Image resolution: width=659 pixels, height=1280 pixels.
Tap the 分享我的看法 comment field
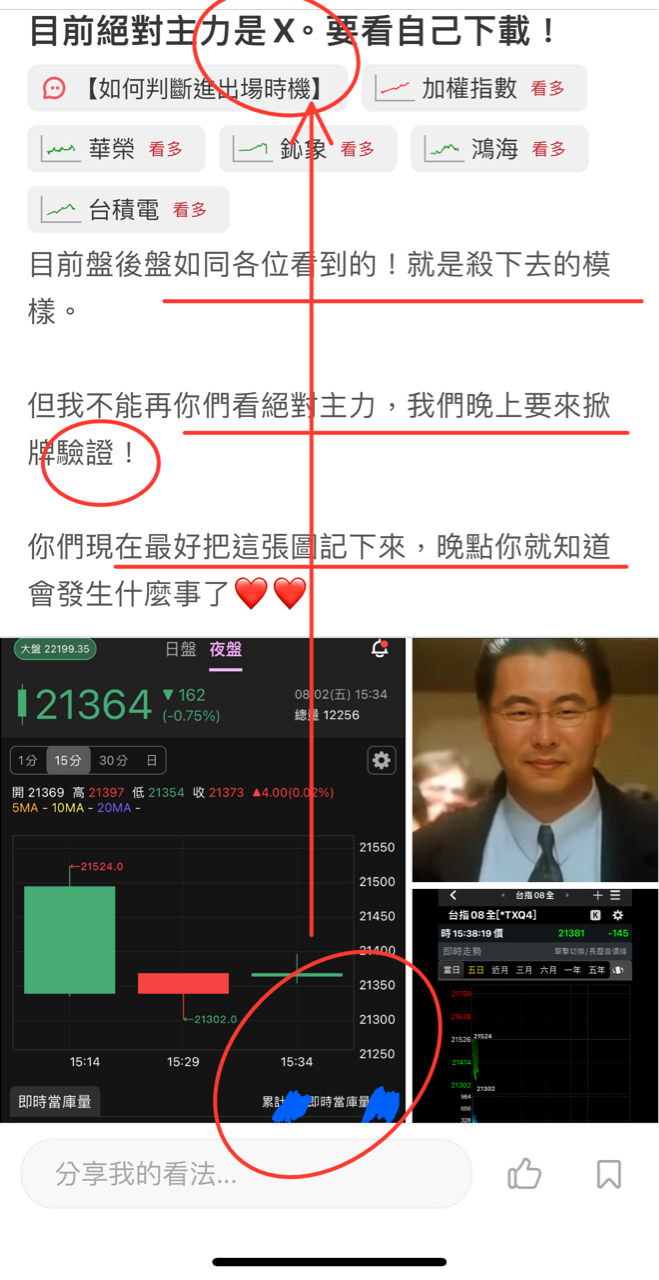click(x=245, y=1174)
